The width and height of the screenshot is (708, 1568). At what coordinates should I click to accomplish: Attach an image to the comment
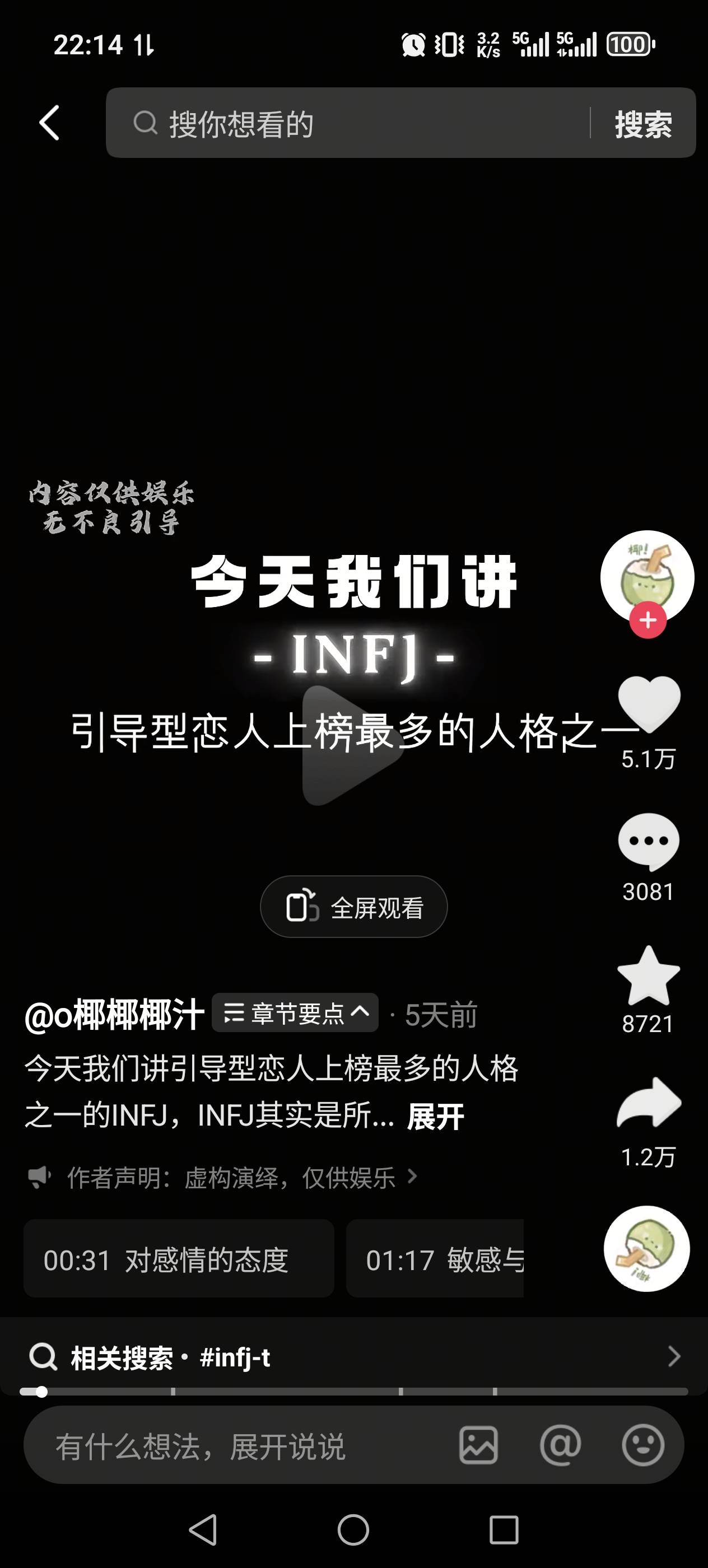[478, 1445]
